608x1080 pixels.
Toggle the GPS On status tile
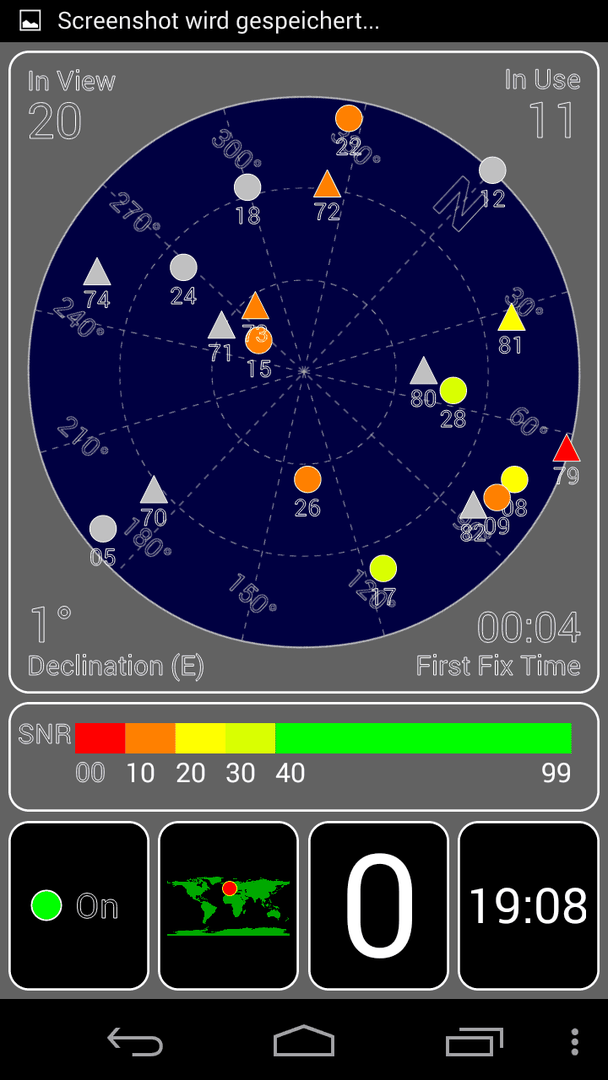(79, 905)
